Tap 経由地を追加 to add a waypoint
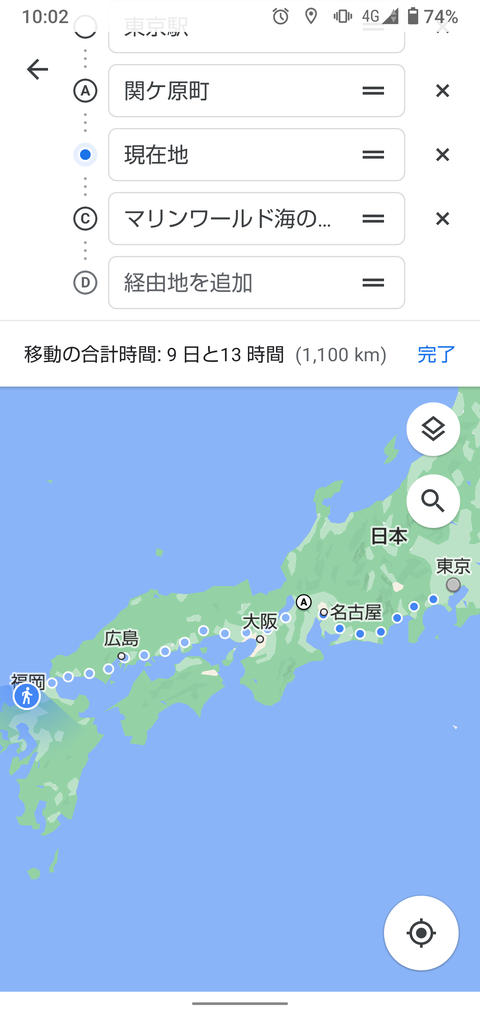Viewport: 480px width, 1013px height. tap(256, 283)
